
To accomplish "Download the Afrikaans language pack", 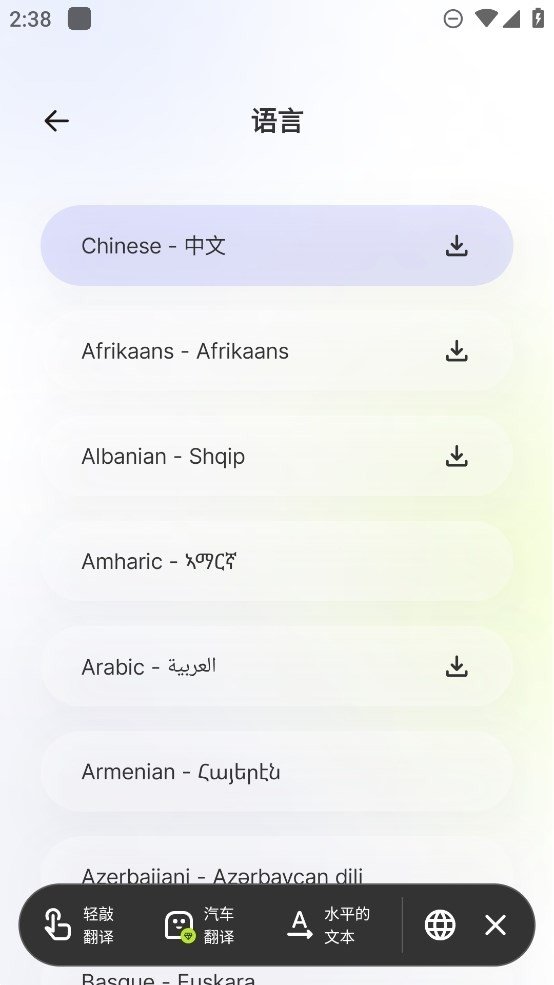I will (x=457, y=351).
